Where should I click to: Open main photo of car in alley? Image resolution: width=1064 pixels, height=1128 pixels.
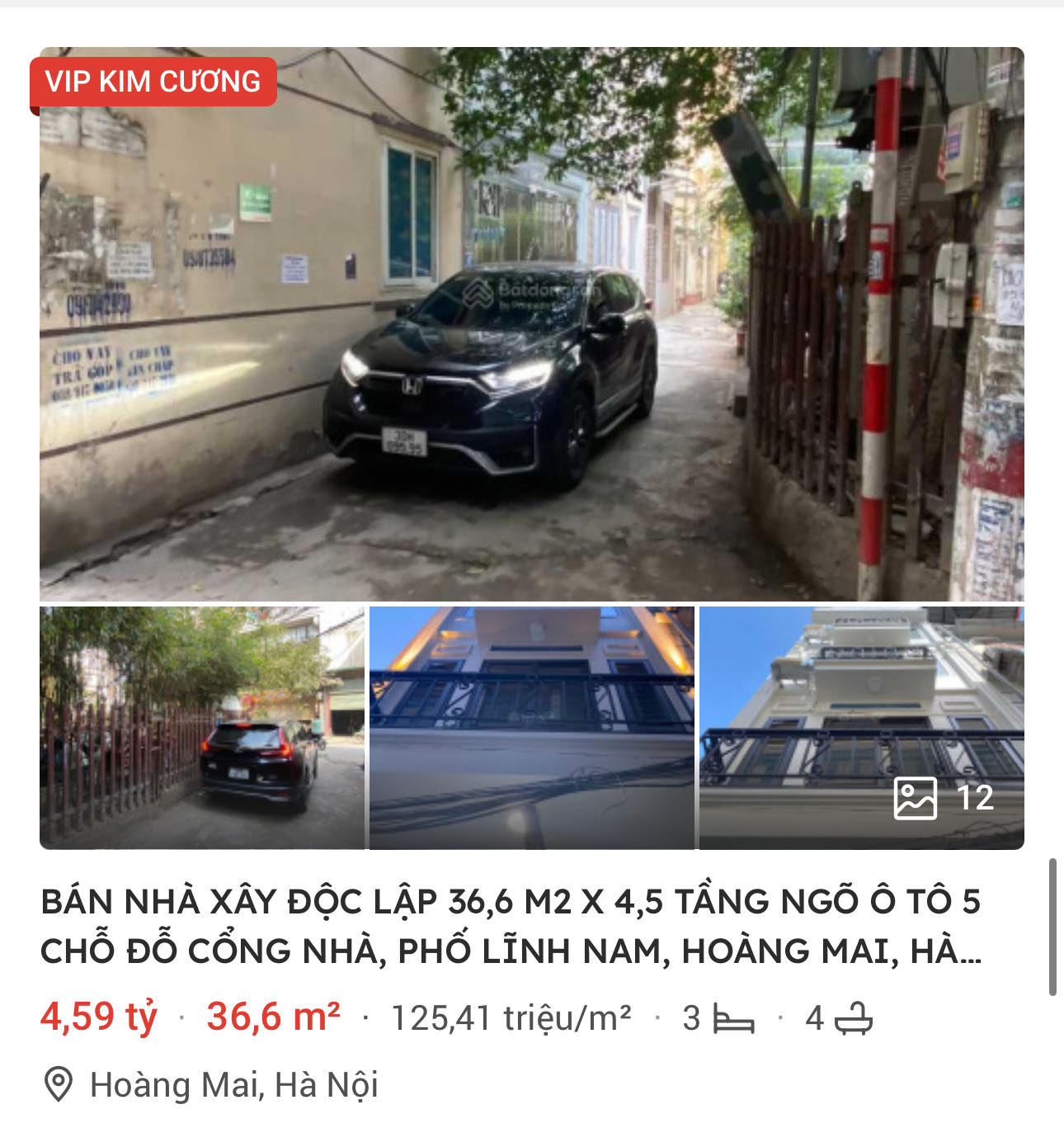(532, 330)
